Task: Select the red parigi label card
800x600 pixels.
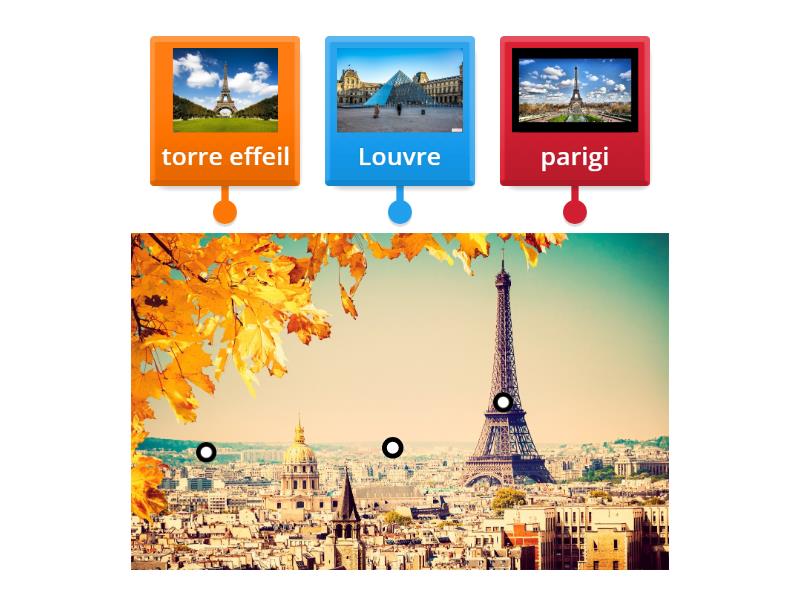Action: click(574, 112)
